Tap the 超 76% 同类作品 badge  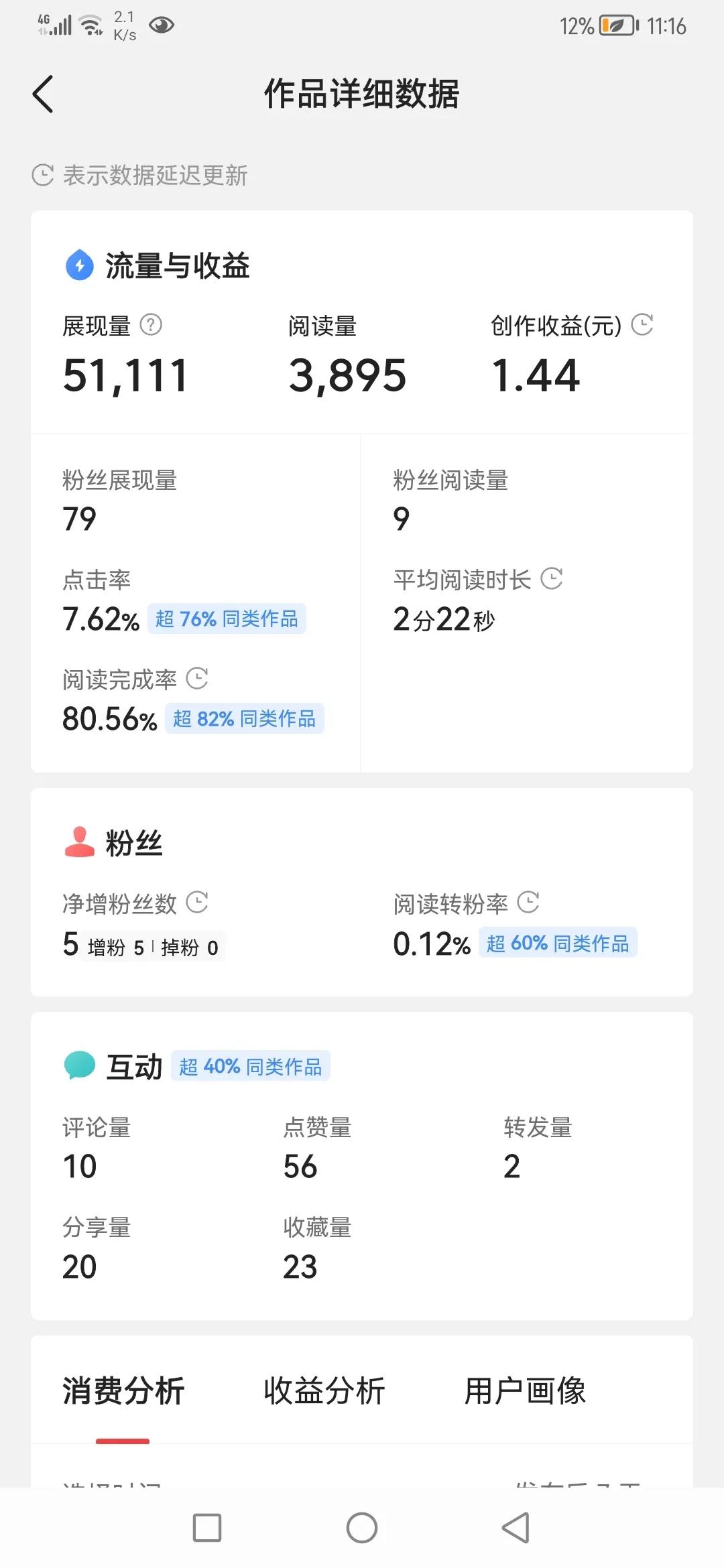pyautogui.click(x=227, y=619)
